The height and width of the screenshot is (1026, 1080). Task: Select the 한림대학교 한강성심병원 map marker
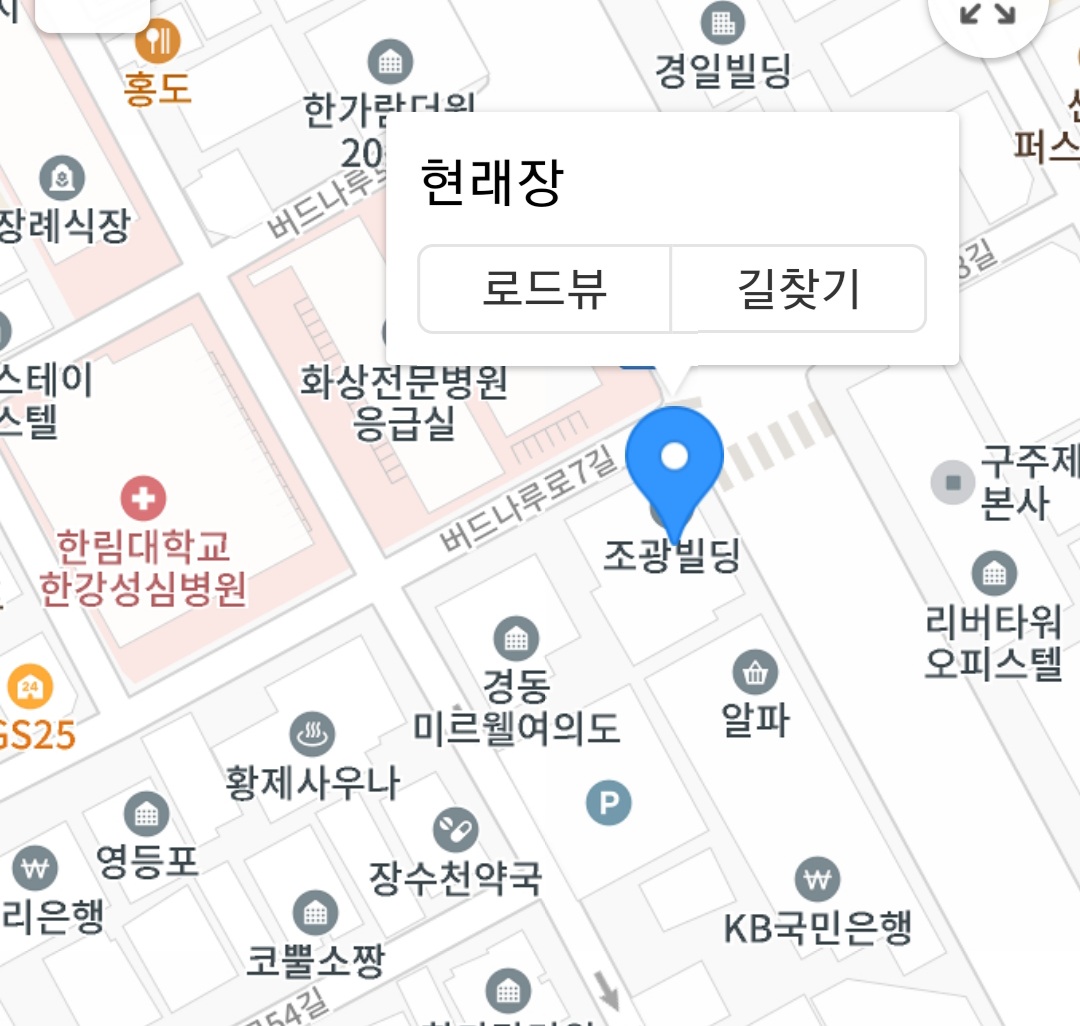click(143, 497)
